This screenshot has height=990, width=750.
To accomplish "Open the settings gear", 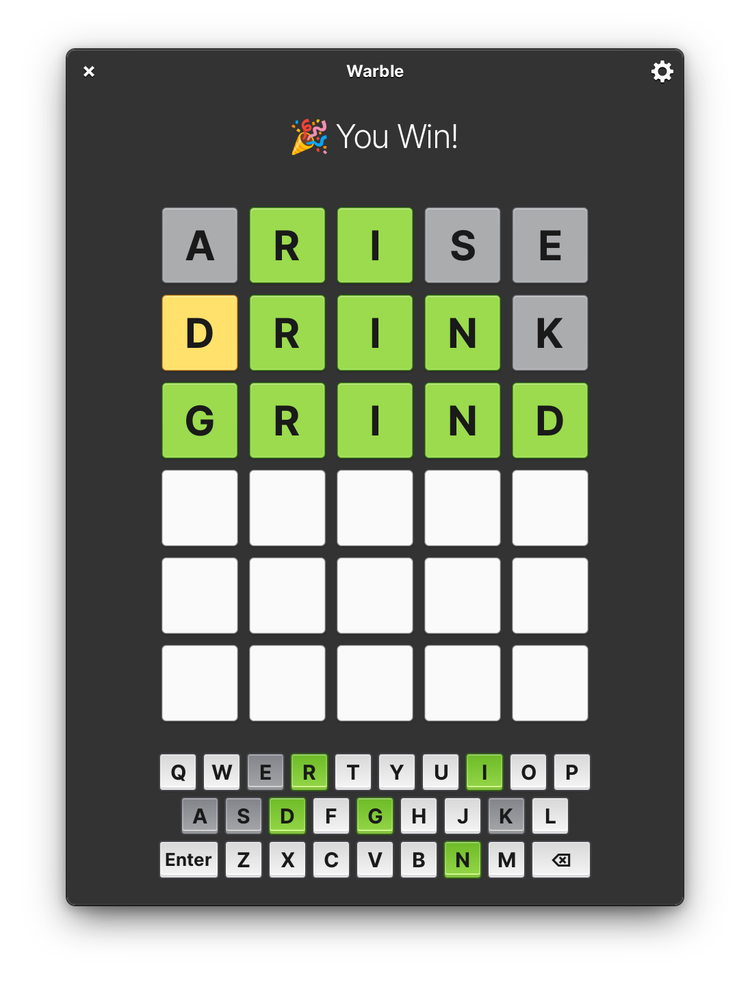I will [662, 71].
